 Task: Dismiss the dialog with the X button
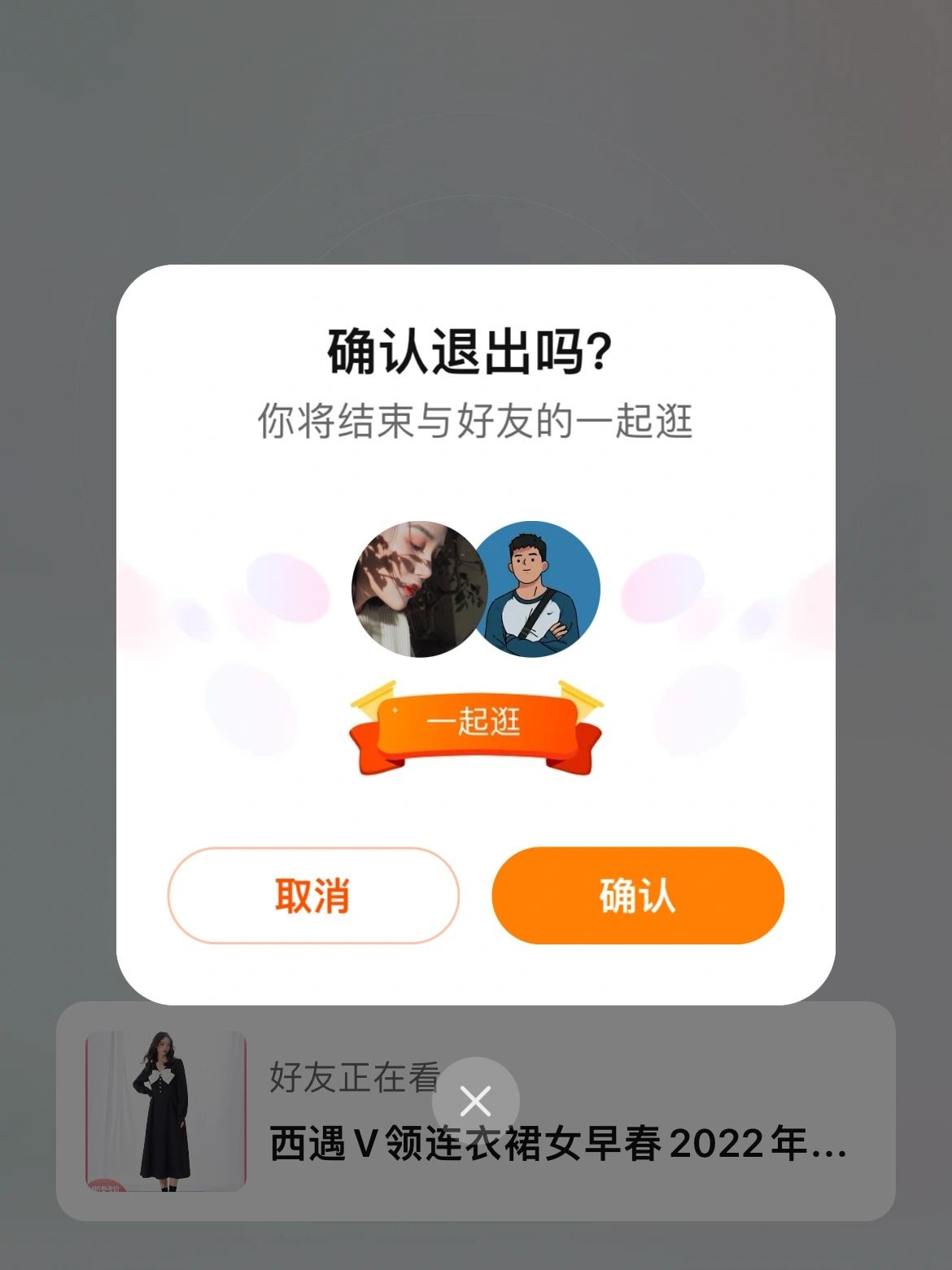click(x=475, y=1101)
